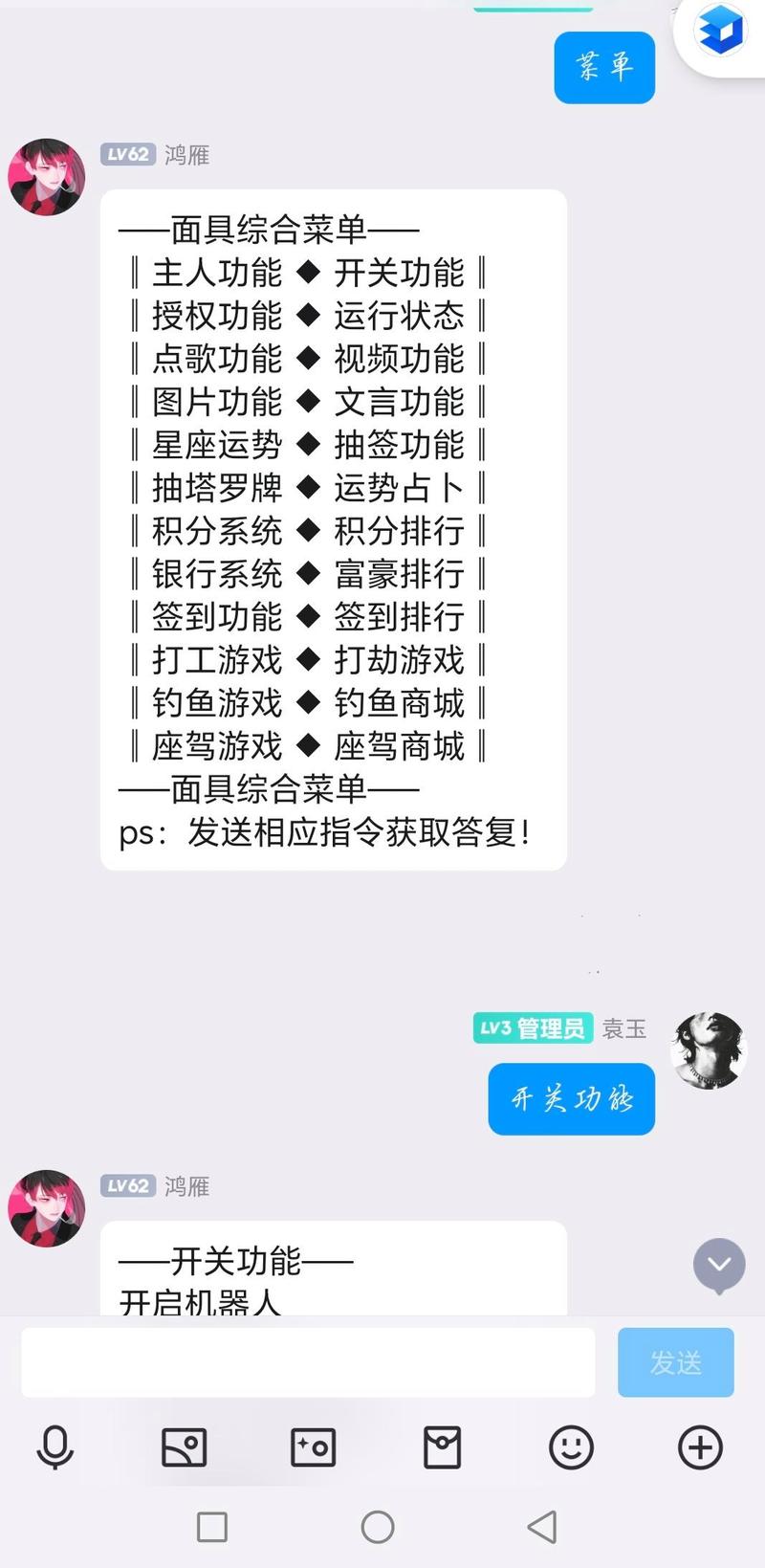The width and height of the screenshot is (765, 1568).
Task: Open the photo gallery icon
Action: (x=186, y=1447)
